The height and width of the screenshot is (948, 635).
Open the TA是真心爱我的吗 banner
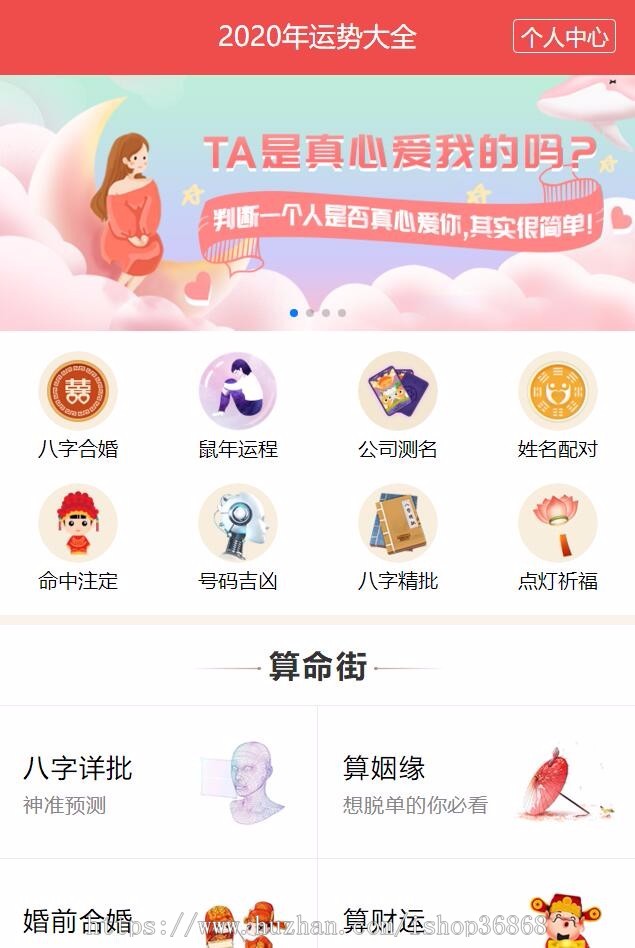point(317,200)
